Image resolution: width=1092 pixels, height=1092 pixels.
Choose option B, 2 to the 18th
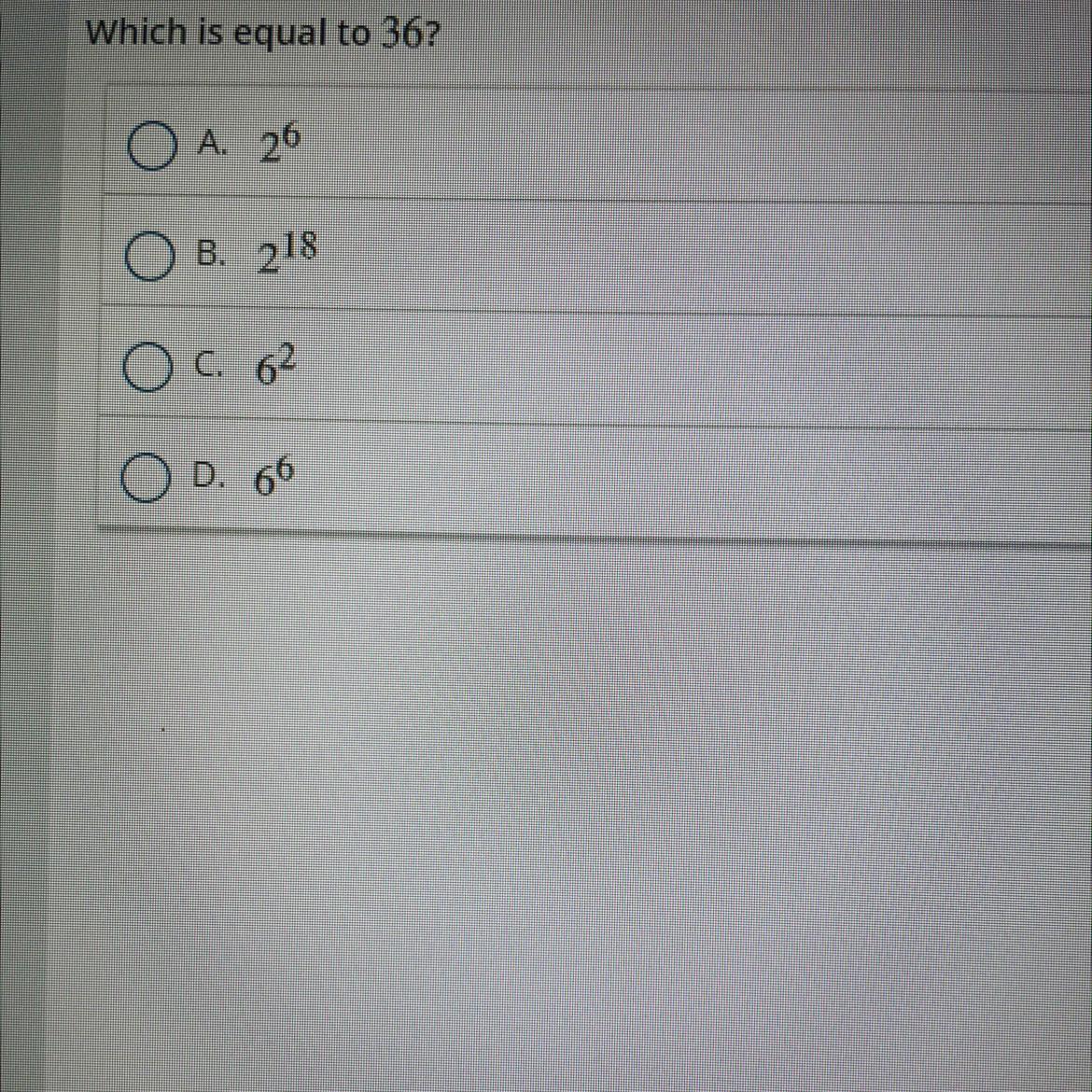(151, 257)
